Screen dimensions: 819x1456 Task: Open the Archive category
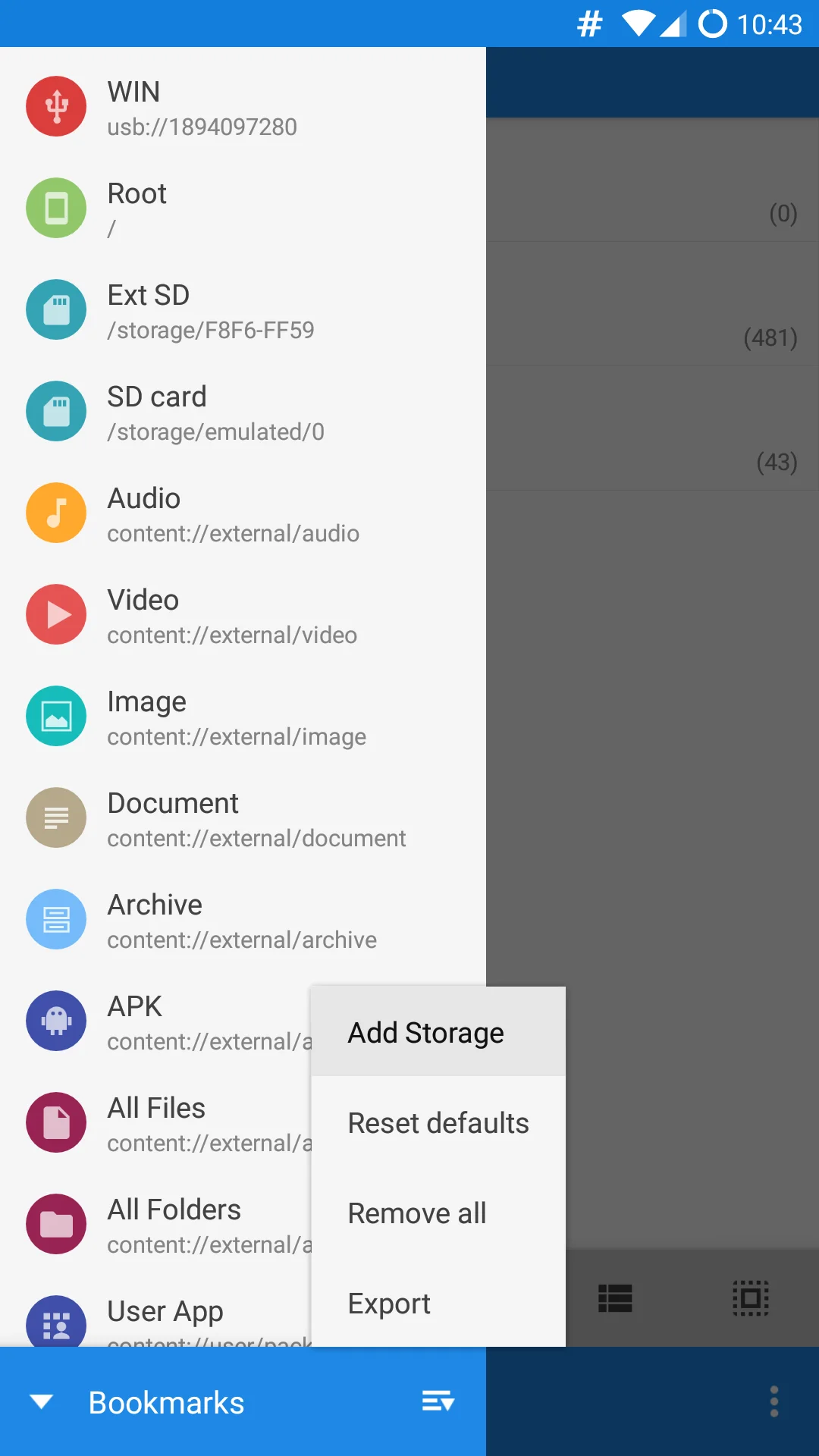coord(243,920)
